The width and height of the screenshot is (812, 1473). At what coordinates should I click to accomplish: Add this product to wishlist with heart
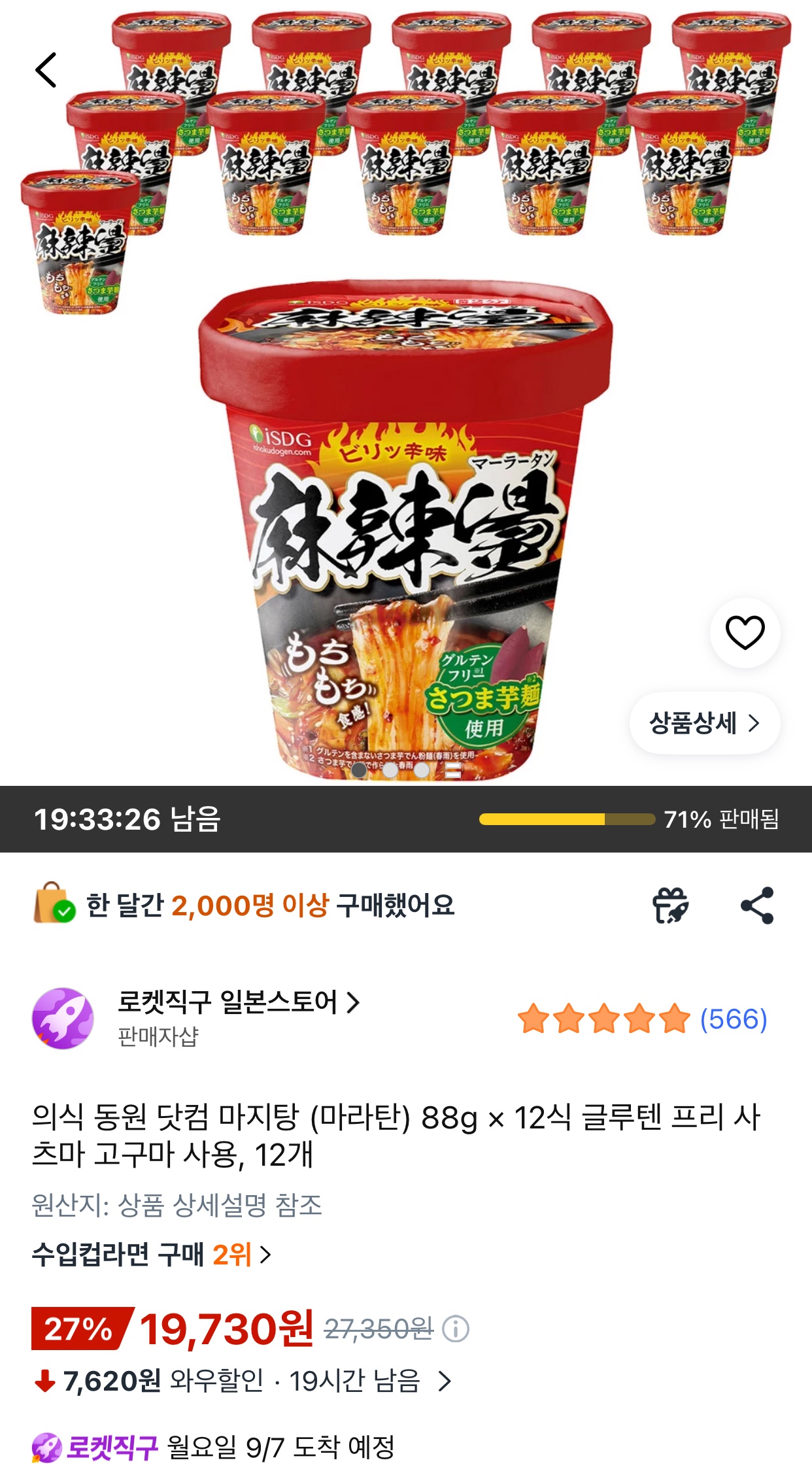(x=745, y=632)
